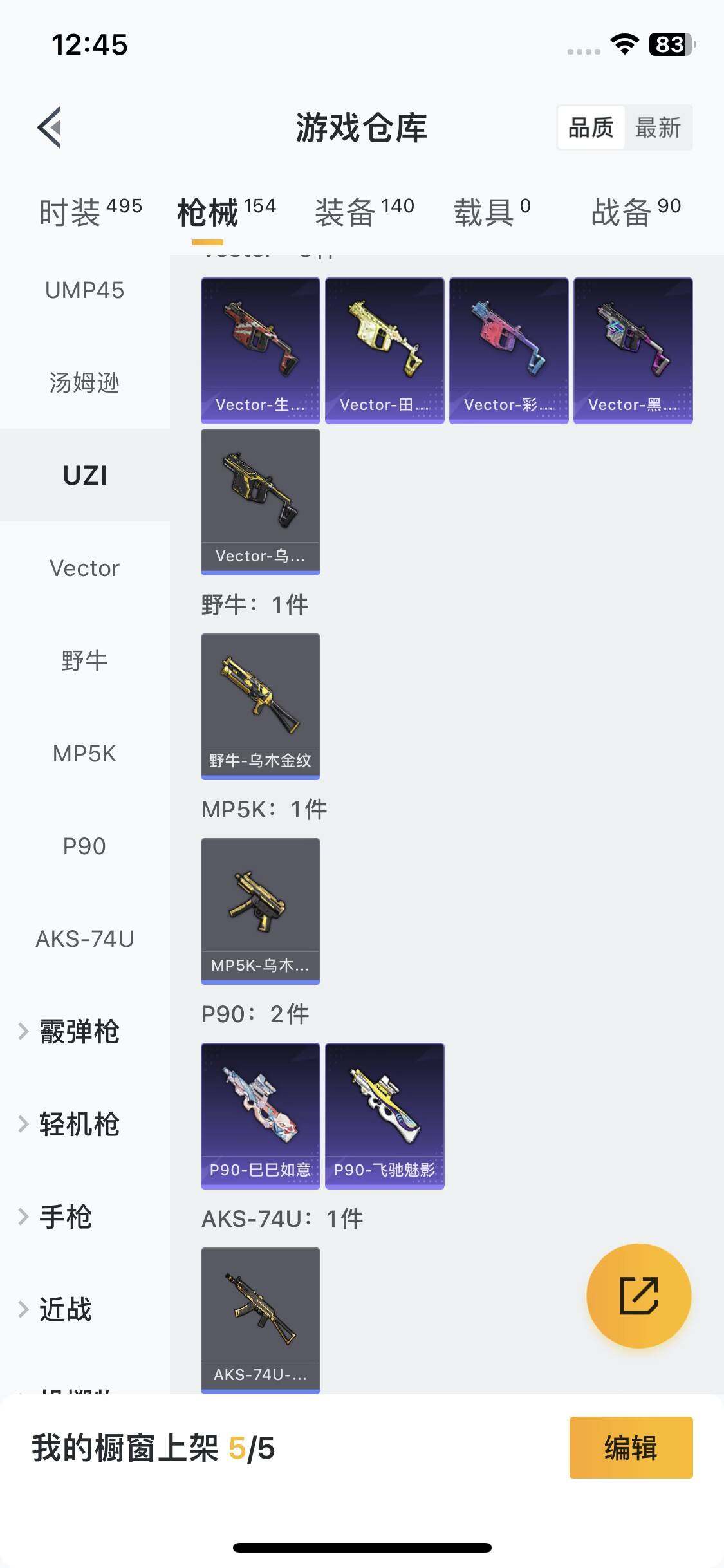Open the 战备 tab
The height and width of the screenshot is (1568, 724).
[x=635, y=212]
